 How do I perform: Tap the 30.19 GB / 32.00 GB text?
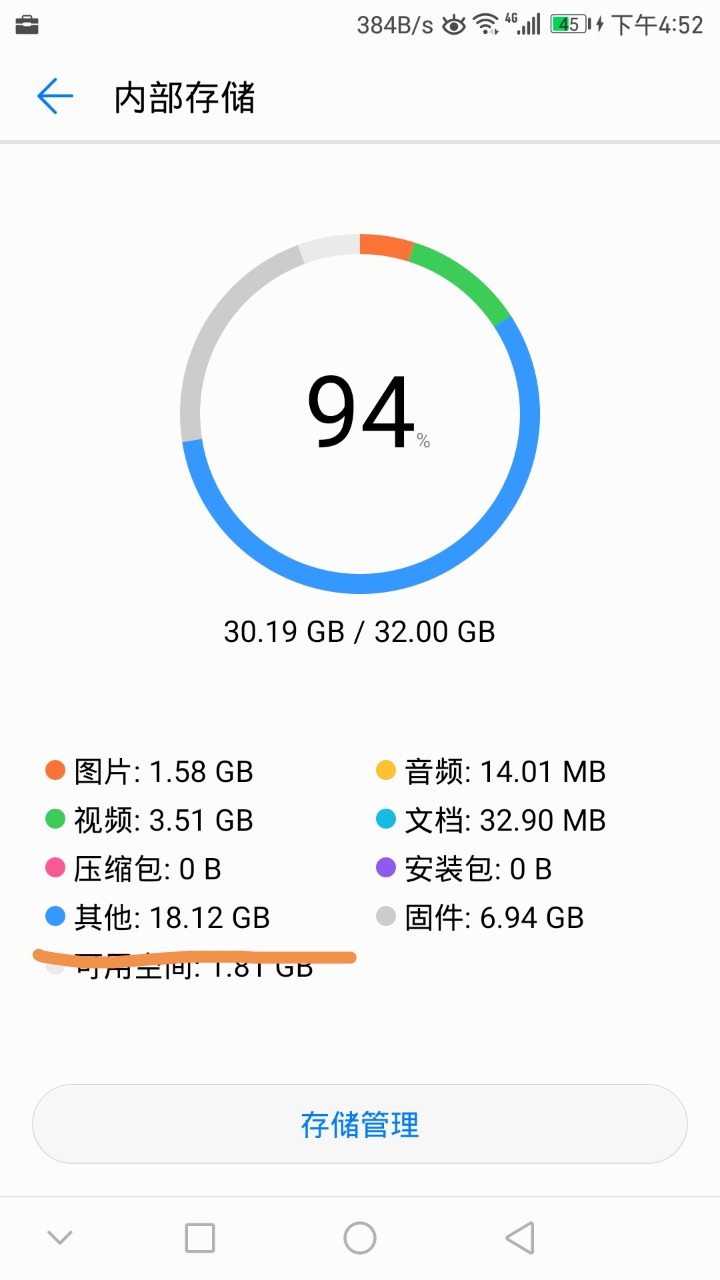click(359, 631)
